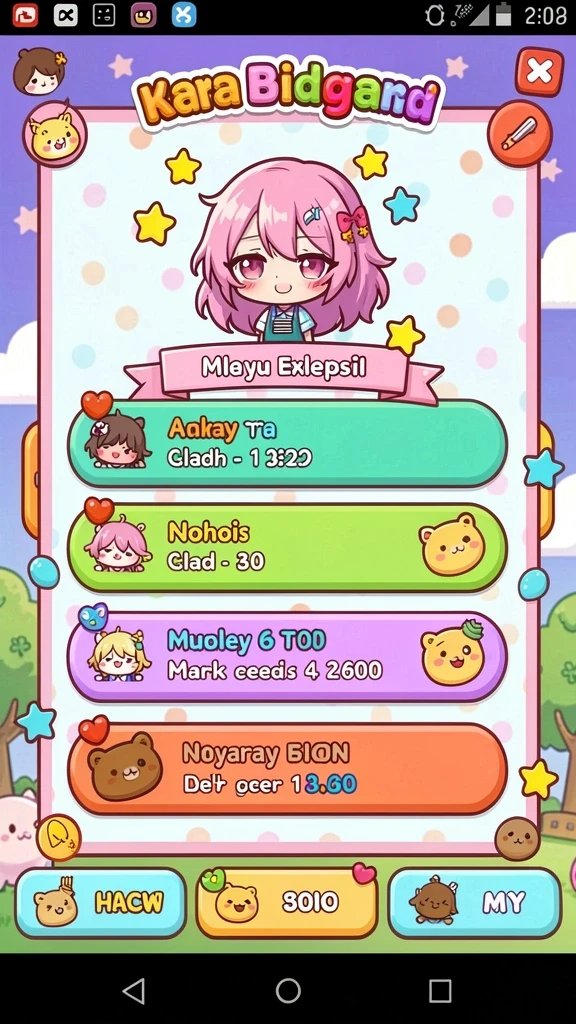Close the panel with the red X

pos(539,71)
